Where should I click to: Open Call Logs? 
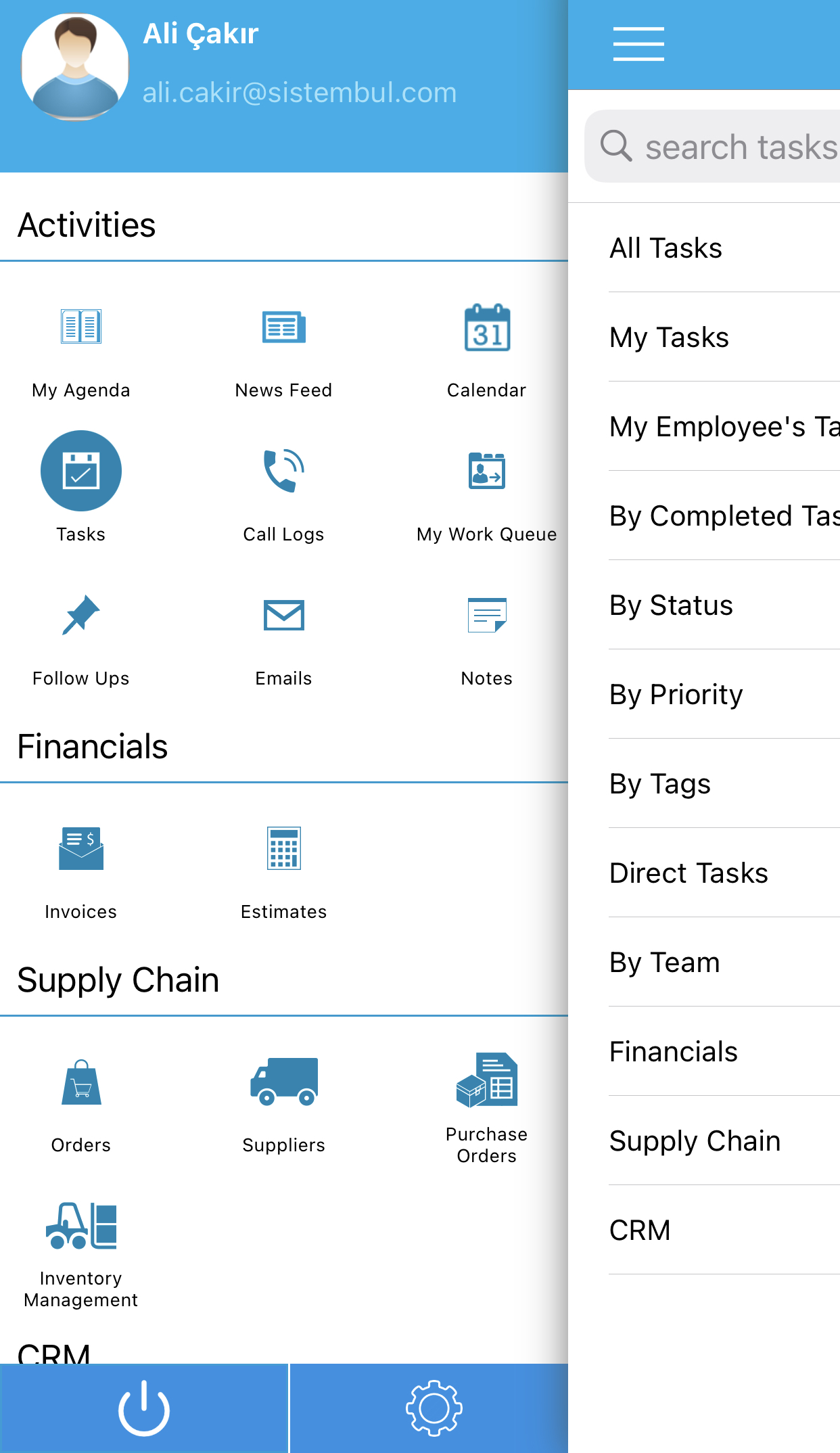pos(284,495)
